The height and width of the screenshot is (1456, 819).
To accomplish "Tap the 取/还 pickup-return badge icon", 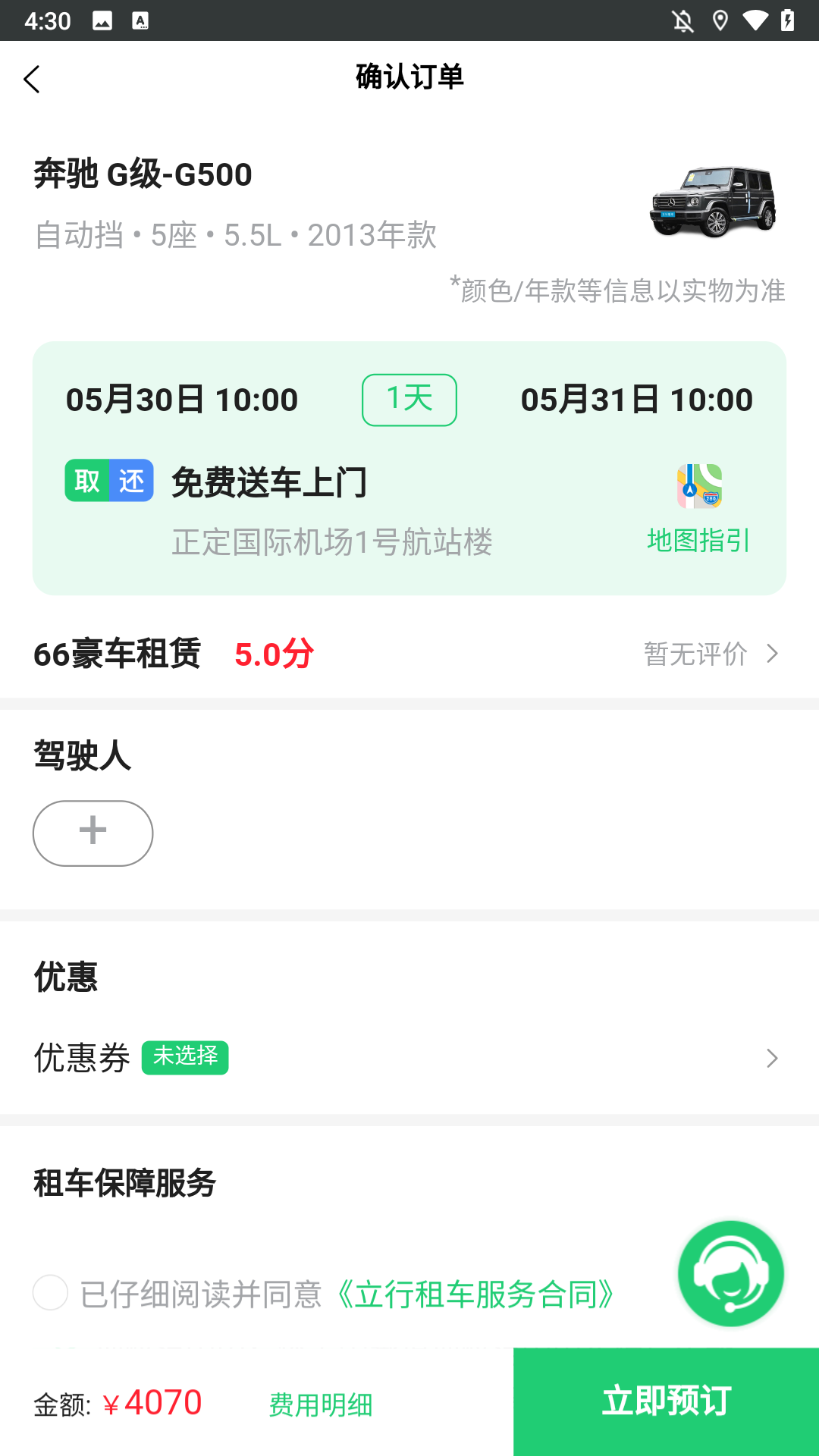I will point(108,481).
